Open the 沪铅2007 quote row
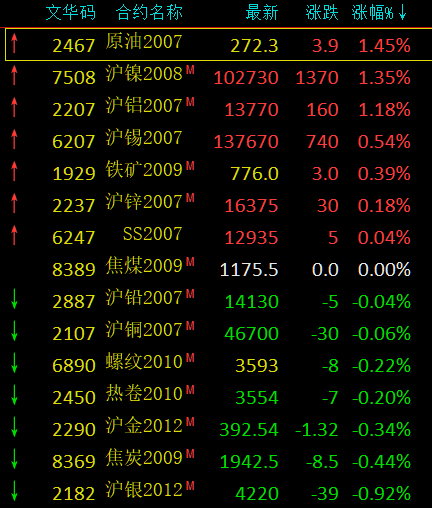 point(216,301)
